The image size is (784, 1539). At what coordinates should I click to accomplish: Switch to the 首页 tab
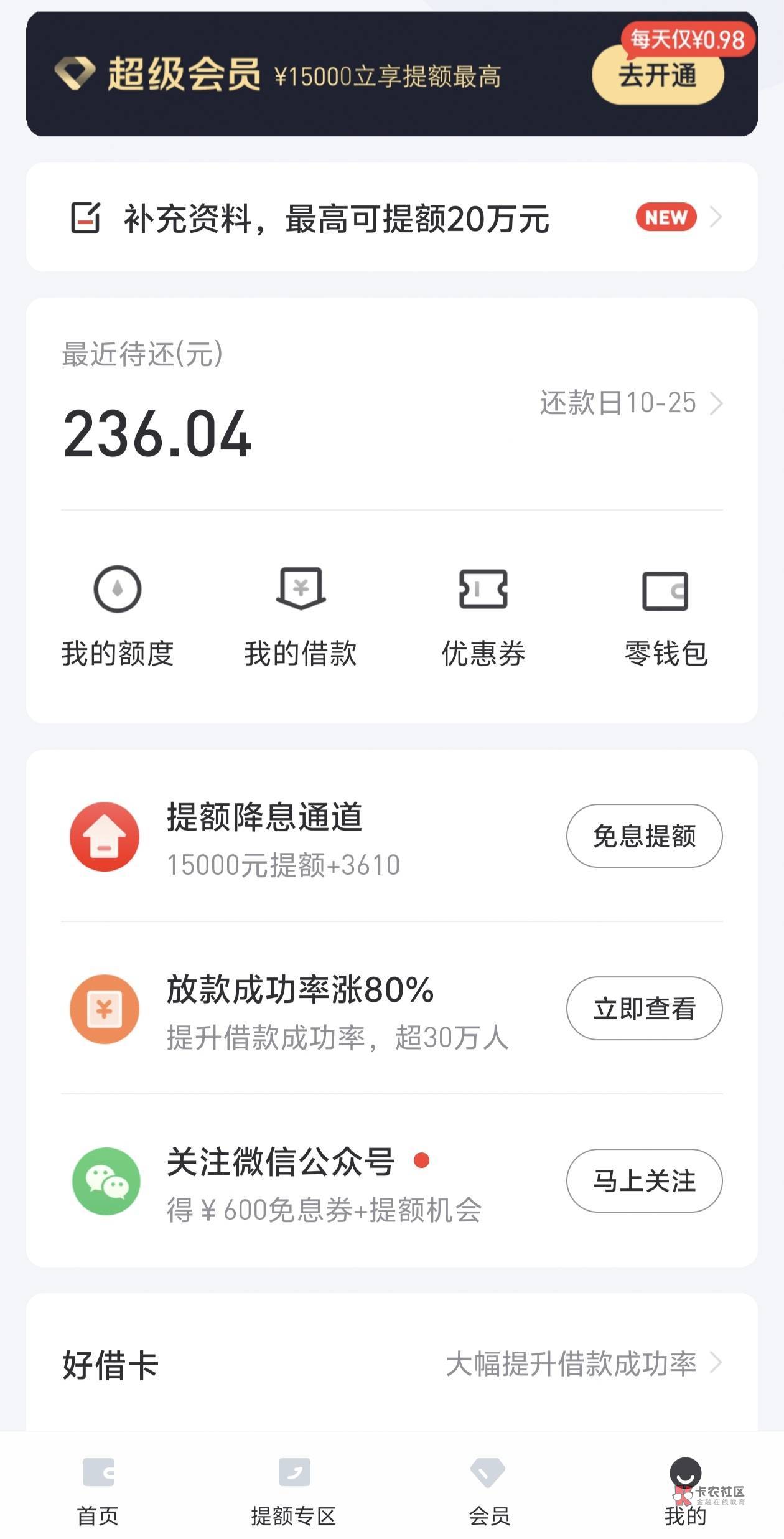[x=98, y=1492]
